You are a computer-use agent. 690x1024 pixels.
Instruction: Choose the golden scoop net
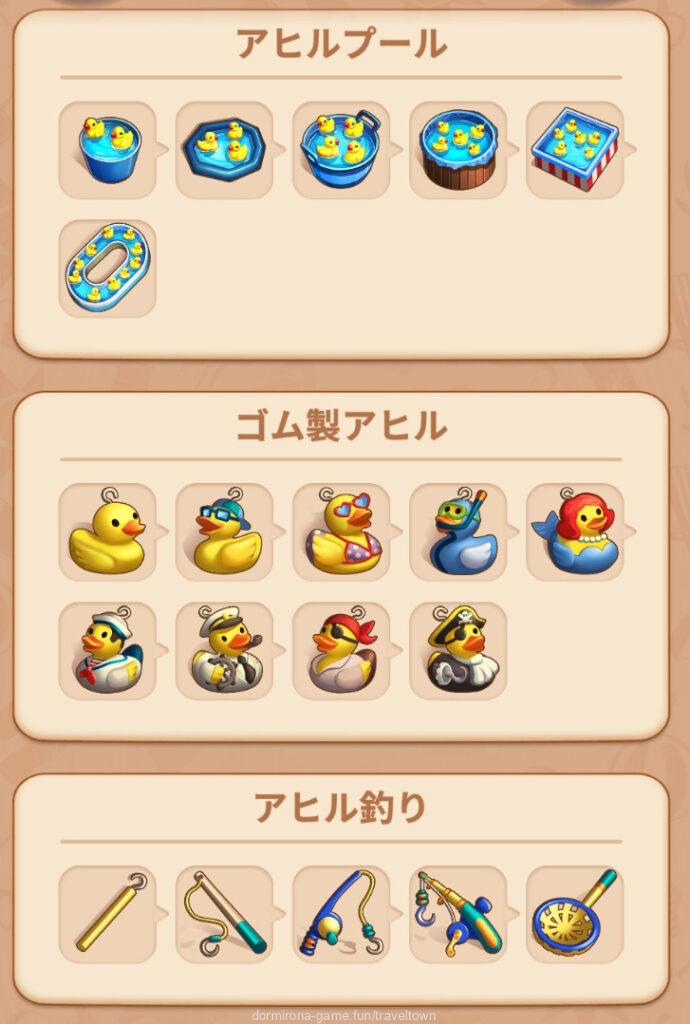tap(575, 914)
